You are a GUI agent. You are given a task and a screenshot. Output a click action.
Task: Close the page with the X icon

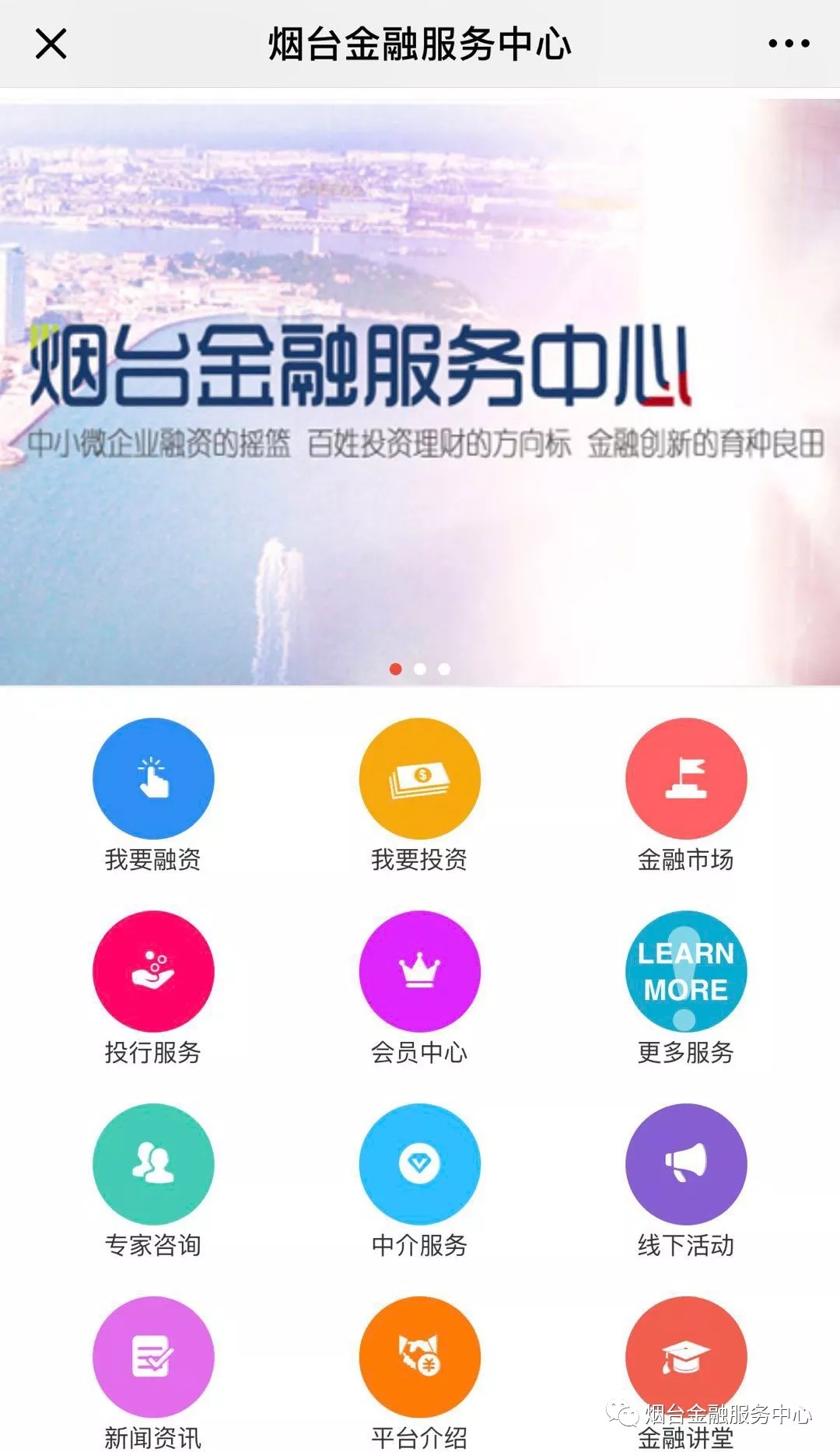(x=51, y=44)
